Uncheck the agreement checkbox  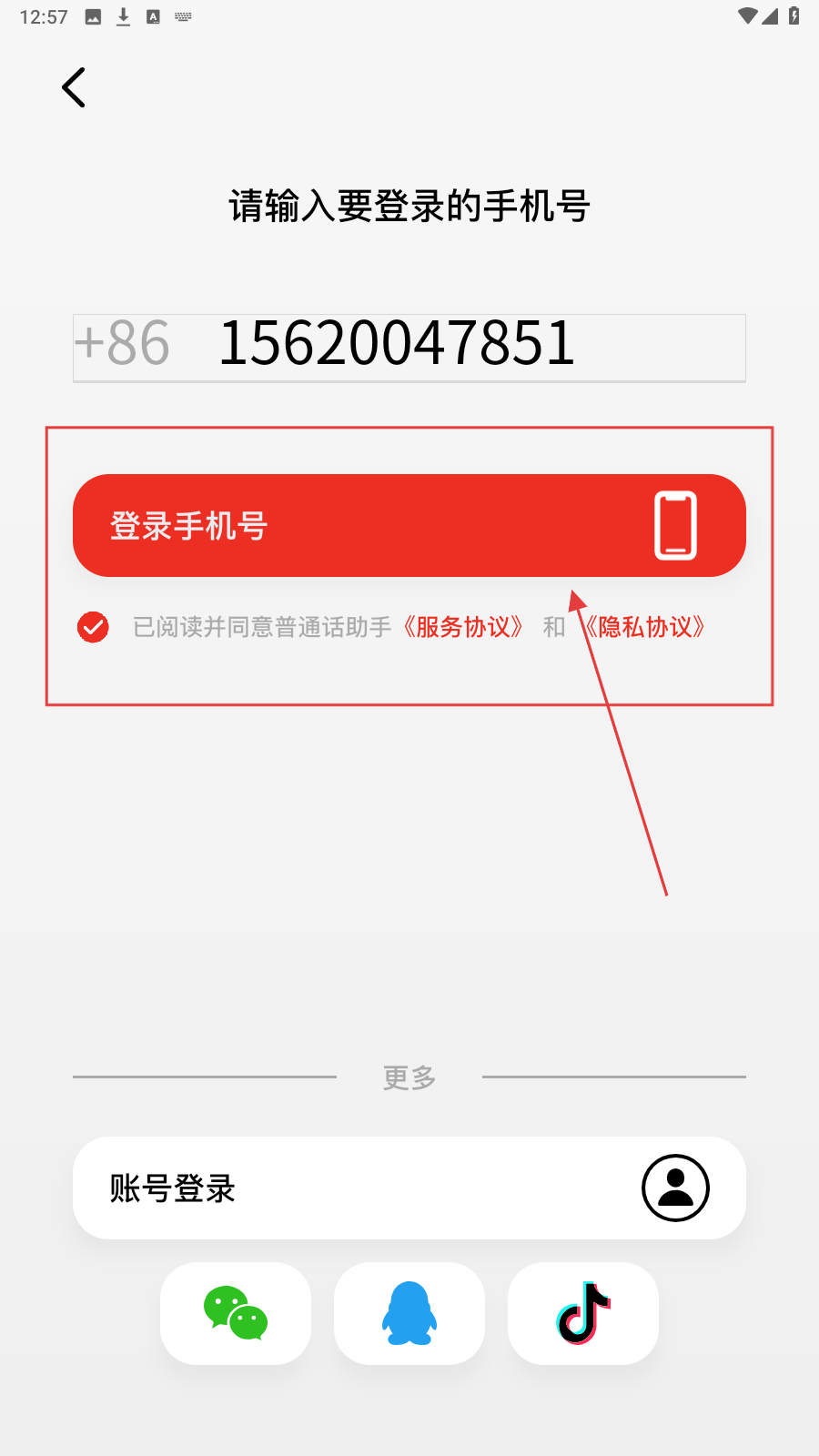tap(93, 627)
